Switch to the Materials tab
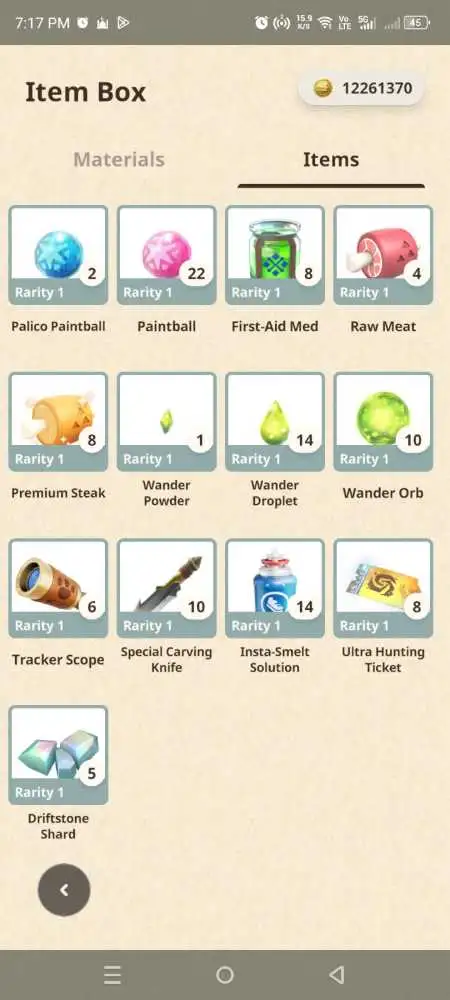 click(119, 159)
